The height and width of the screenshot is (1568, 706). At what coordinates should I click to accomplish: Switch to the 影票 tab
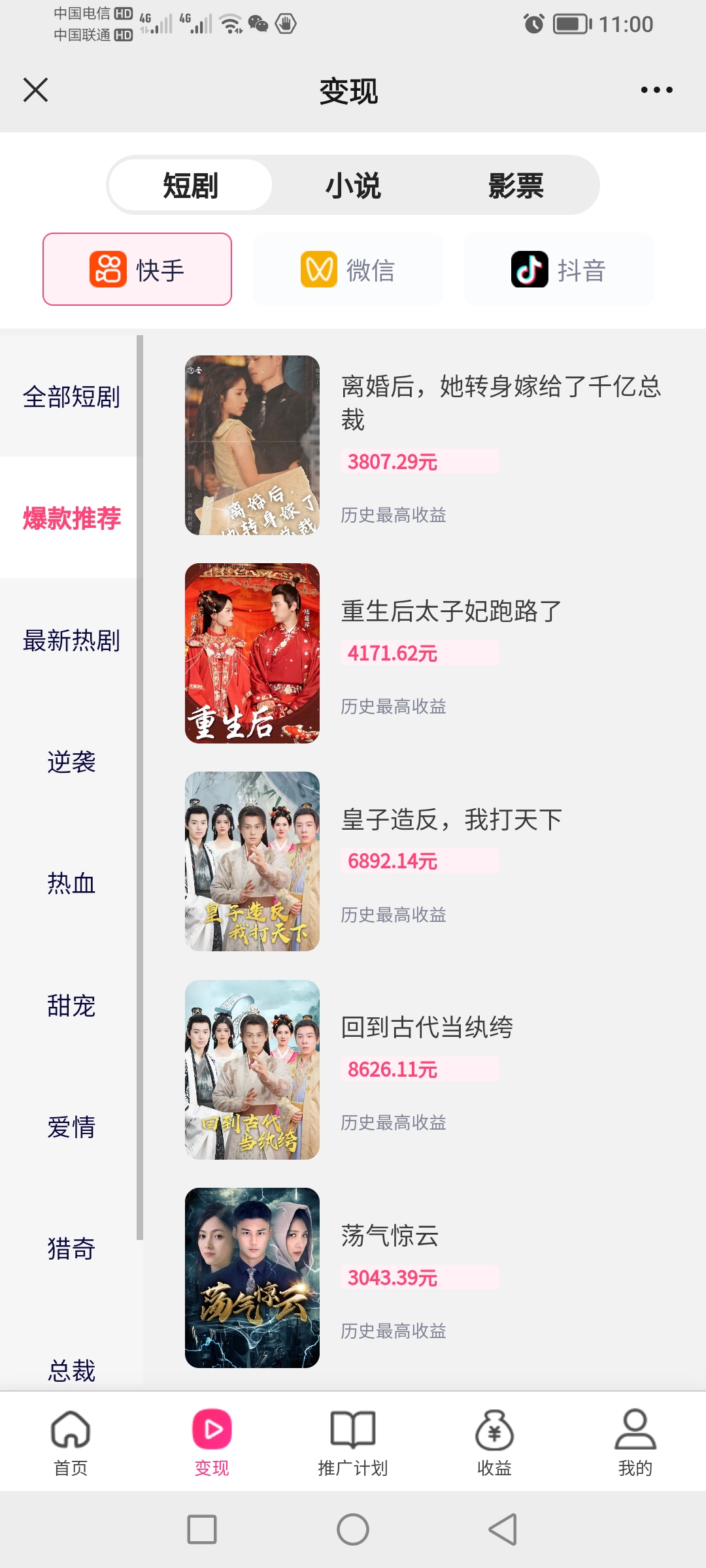point(516,186)
